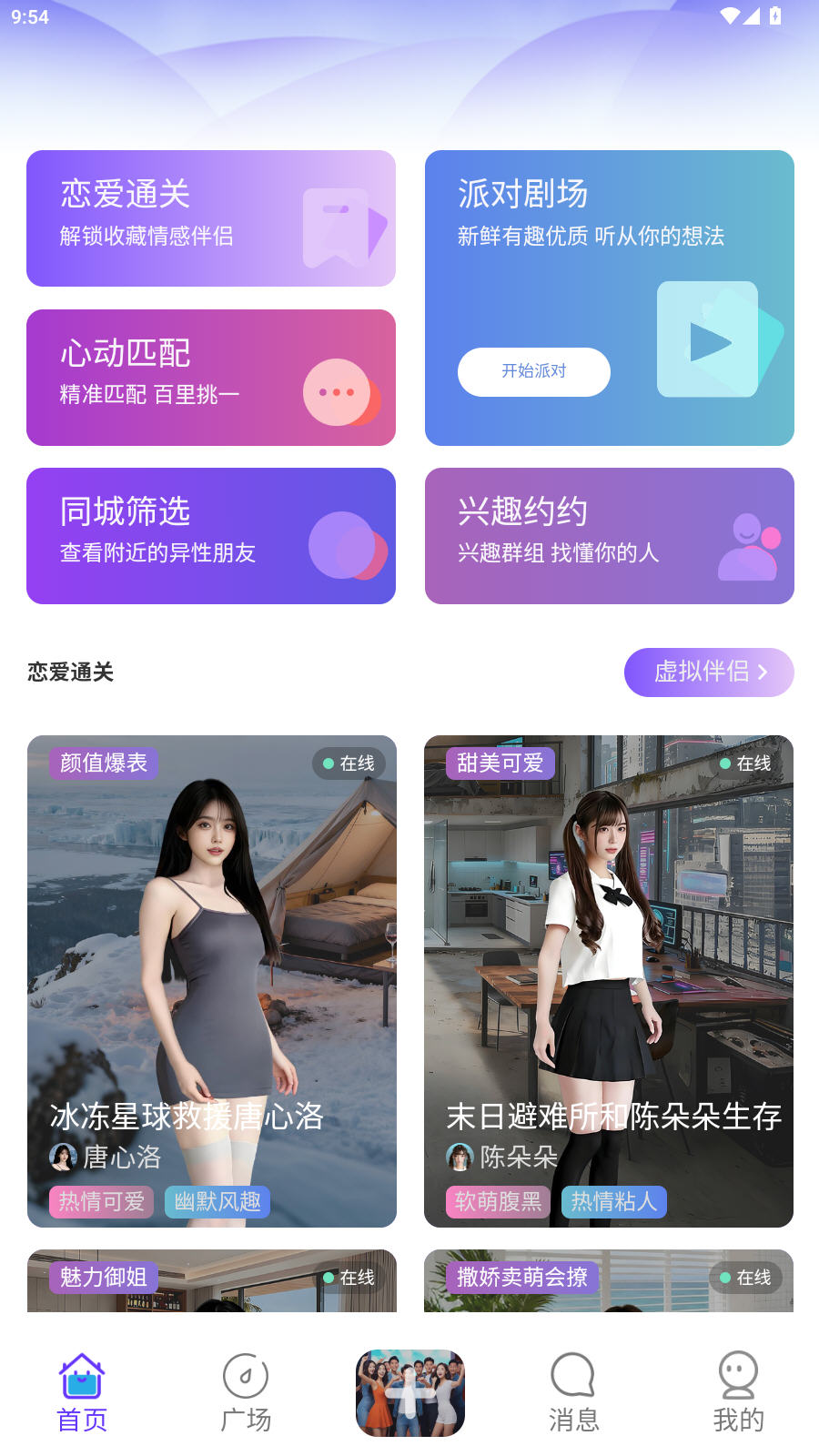819x1456 pixels.
Task: Open the 兴趣约约 card
Action: [x=609, y=536]
